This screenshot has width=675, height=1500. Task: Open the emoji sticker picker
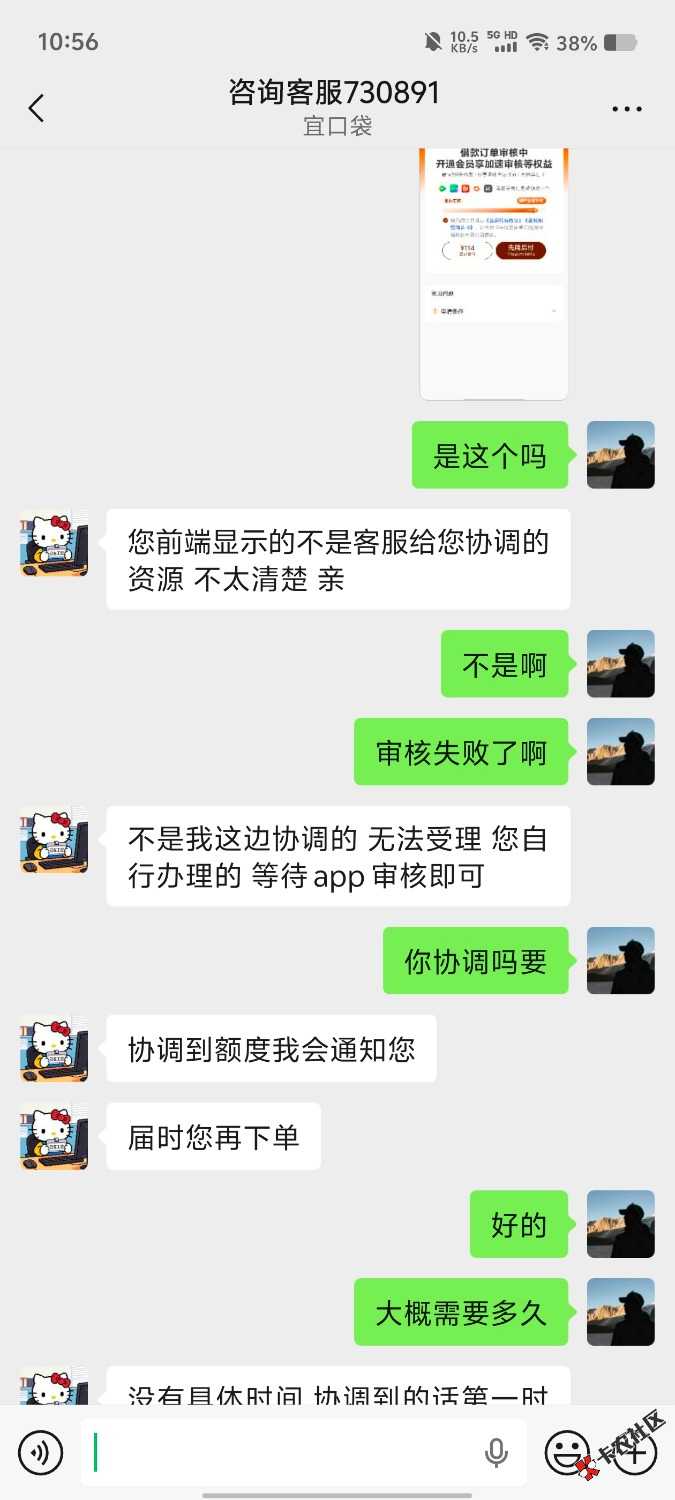(x=566, y=1452)
